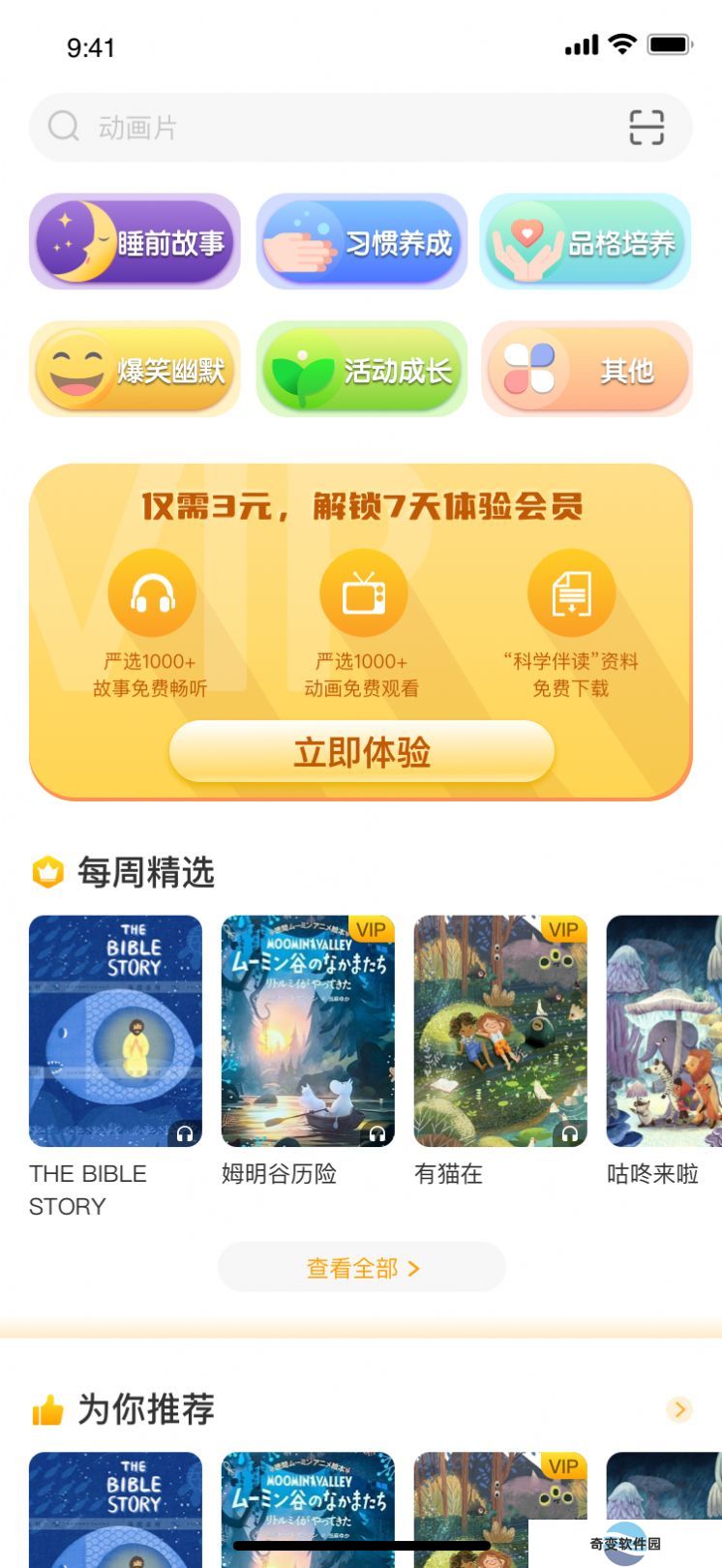Screen dimensions: 722x1568
Task: Select the 活动成长 category
Action: tap(361, 370)
